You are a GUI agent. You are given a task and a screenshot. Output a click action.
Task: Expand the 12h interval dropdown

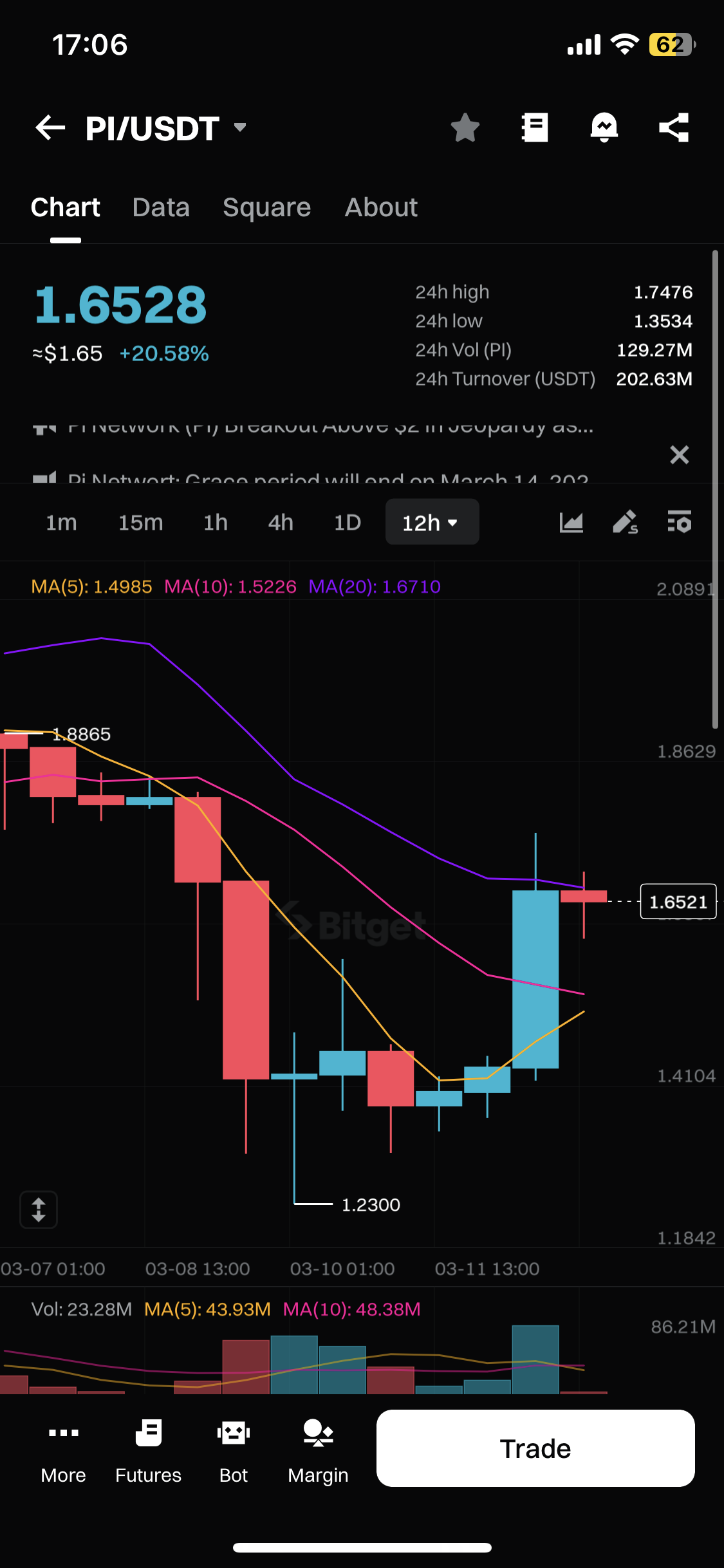(x=431, y=523)
